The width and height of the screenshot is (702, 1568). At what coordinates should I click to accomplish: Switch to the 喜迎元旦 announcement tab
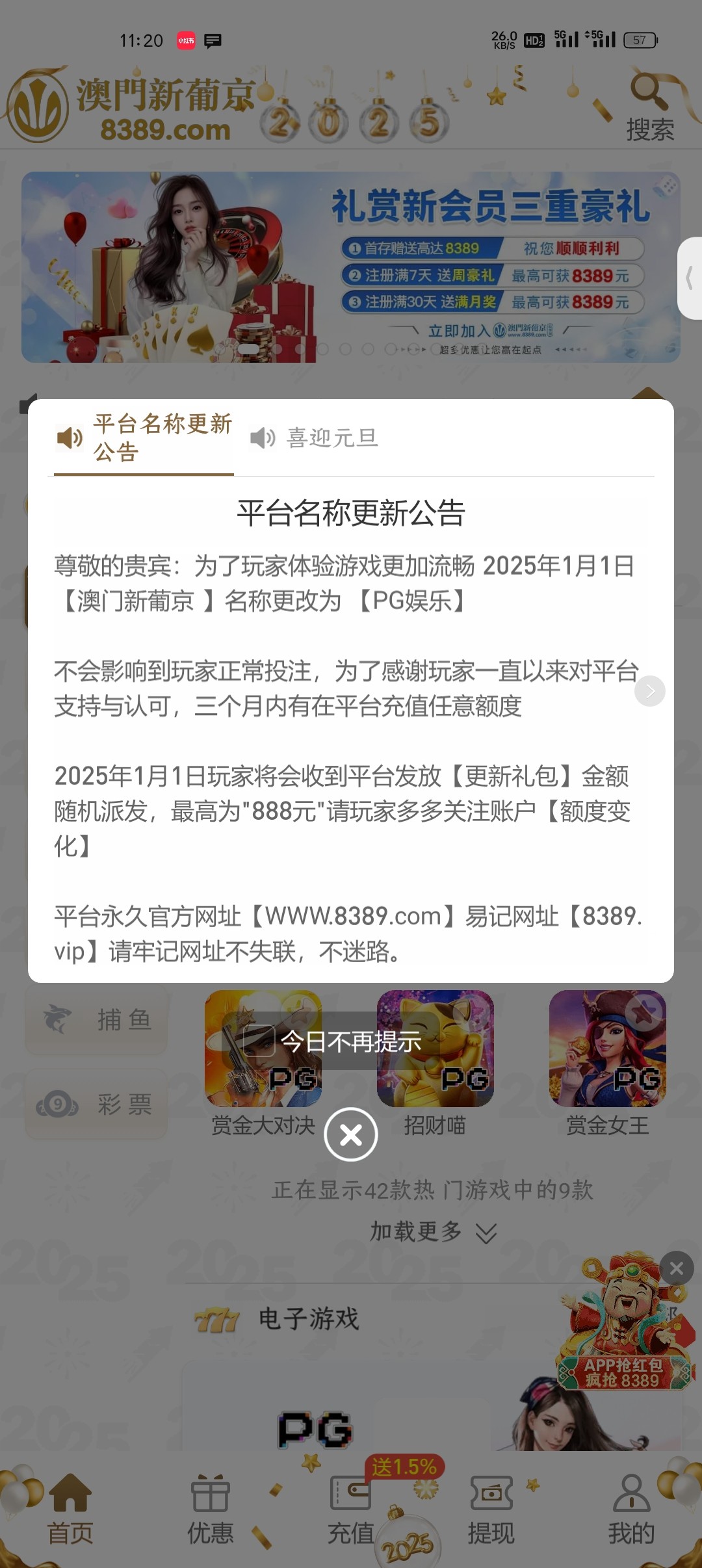(x=315, y=438)
